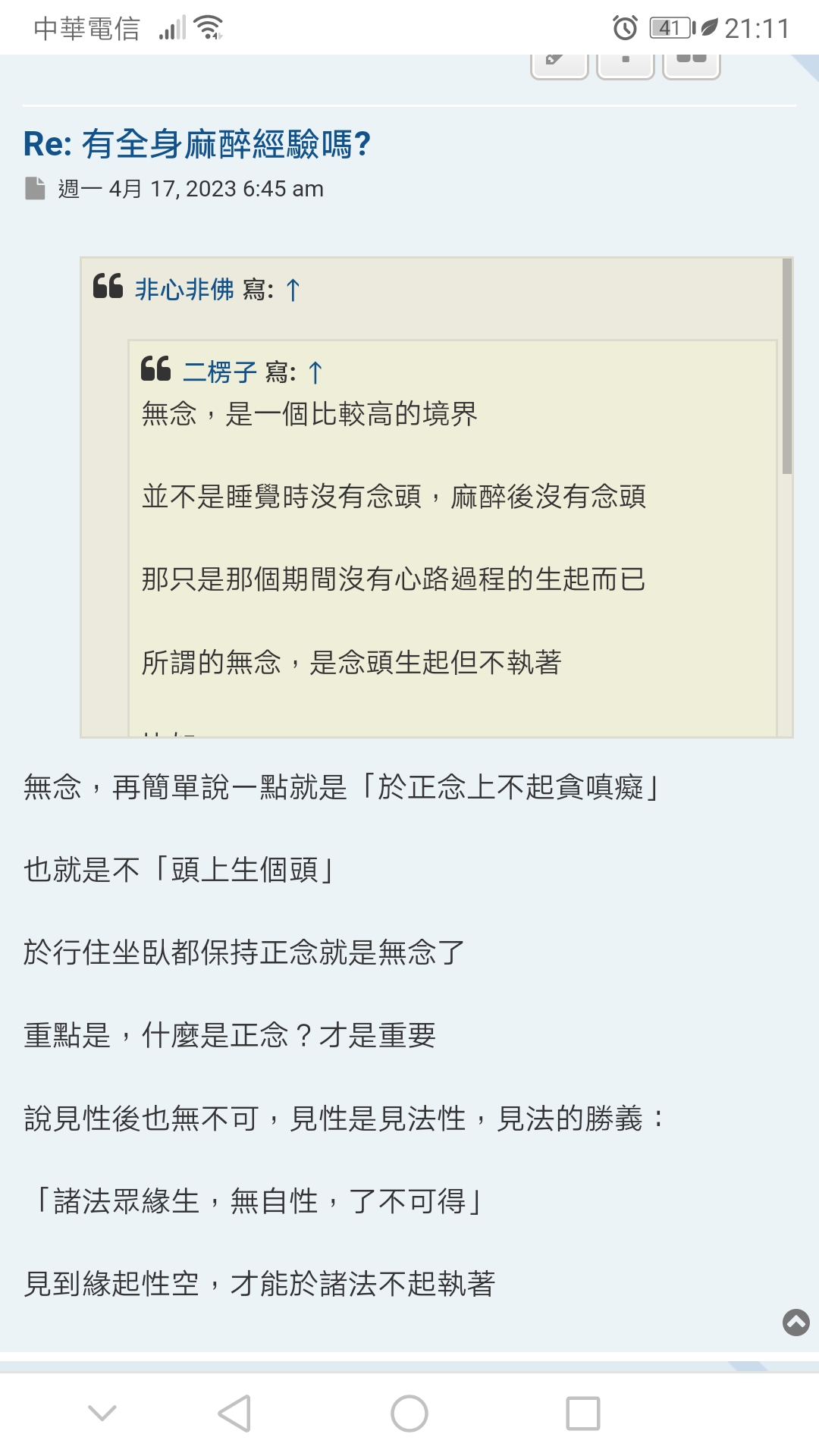Jump to 非心非佛's original post via arrow
The width and height of the screenshot is (819, 1456).
pyautogui.click(x=293, y=290)
